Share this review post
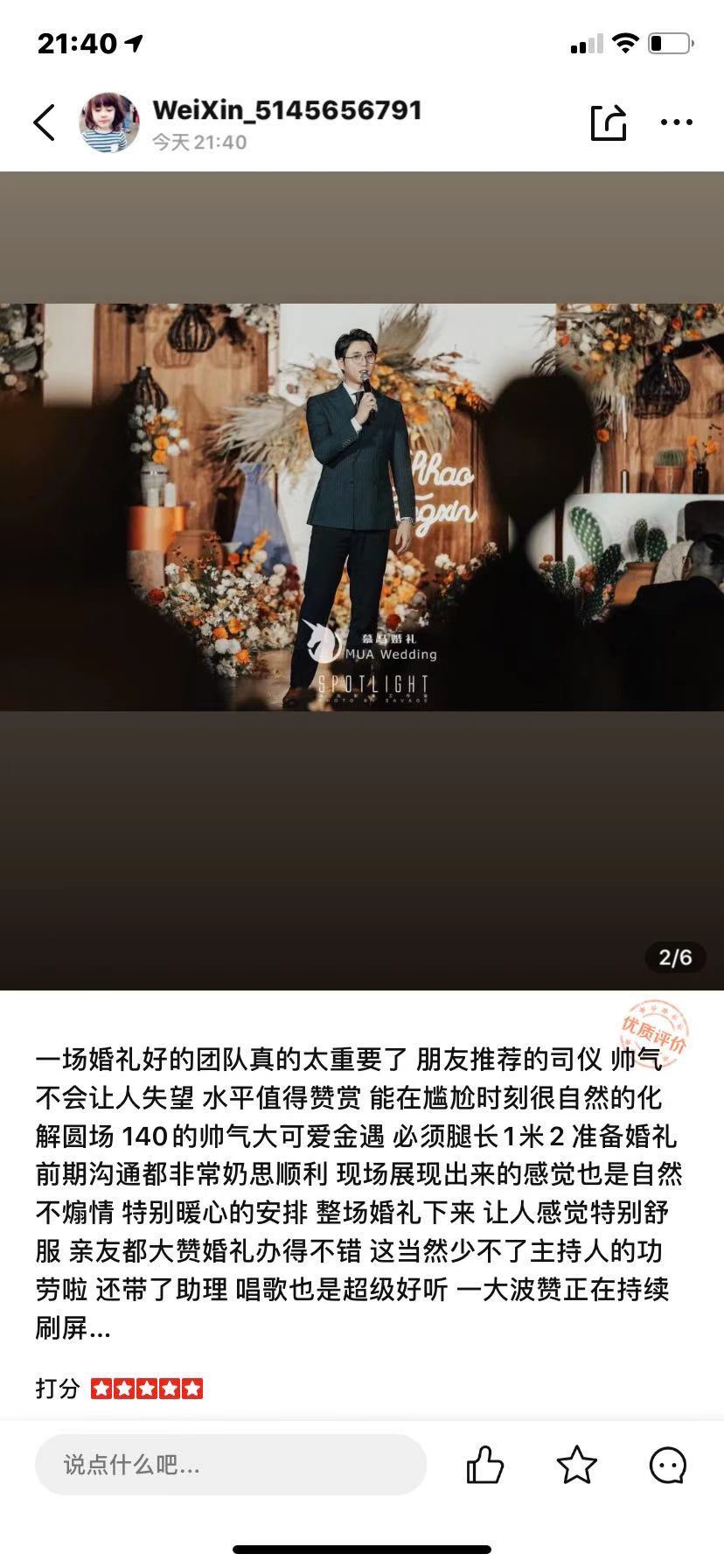This screenshot has width=724, height=1568. tap(609, 122)
